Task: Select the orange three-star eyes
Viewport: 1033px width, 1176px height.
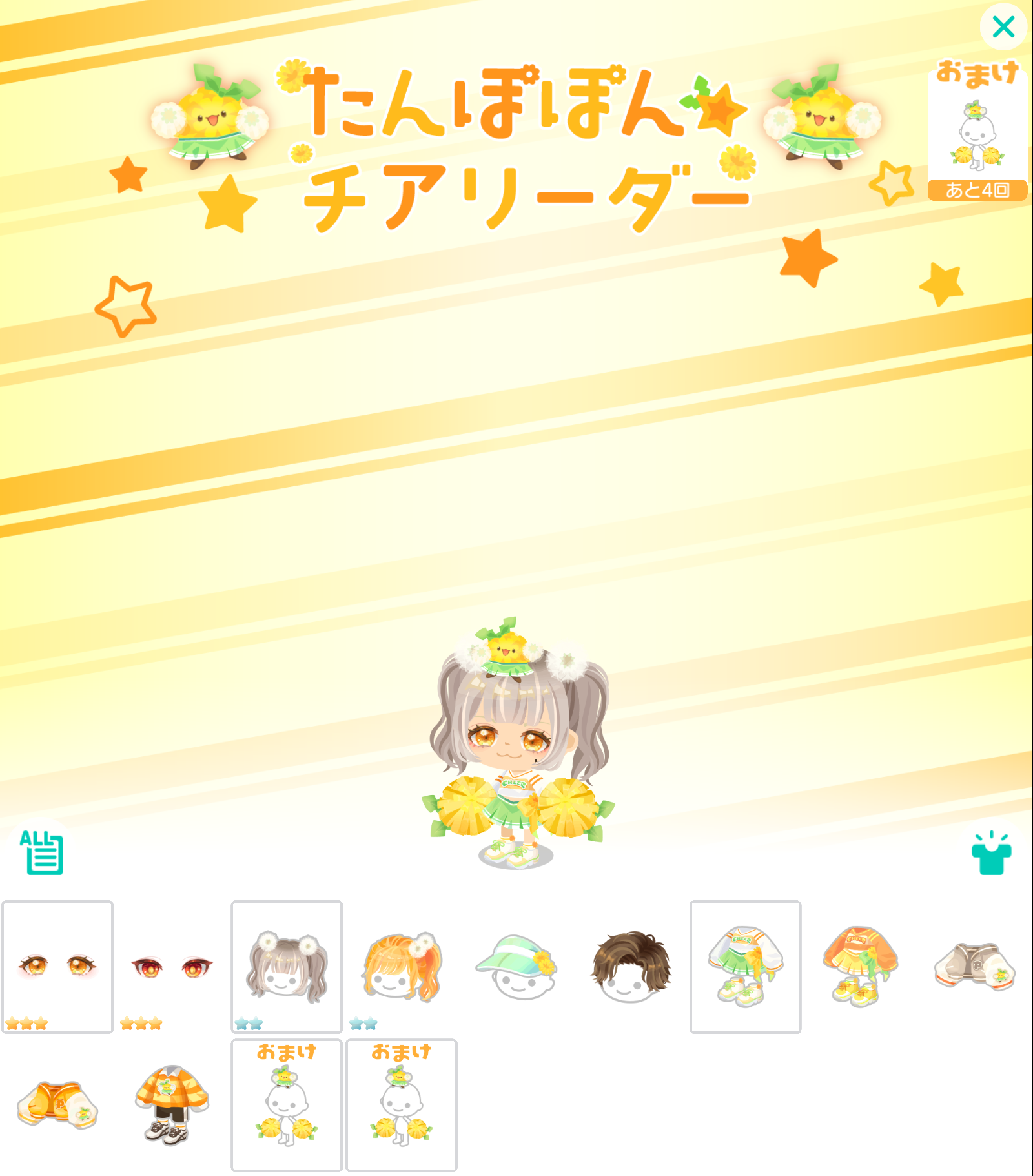Action: (57, 966)
